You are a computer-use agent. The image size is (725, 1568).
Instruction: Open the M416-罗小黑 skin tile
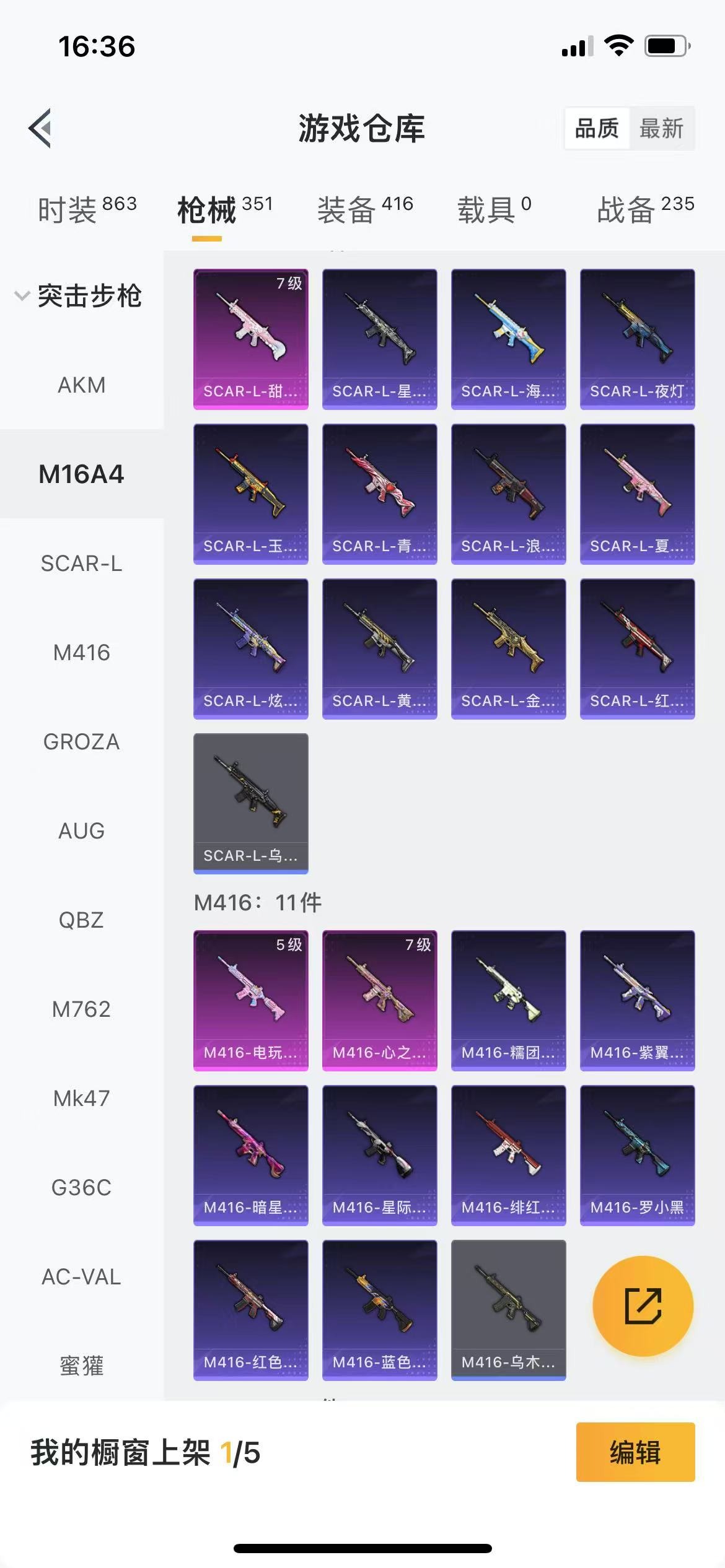point(637,1155)
